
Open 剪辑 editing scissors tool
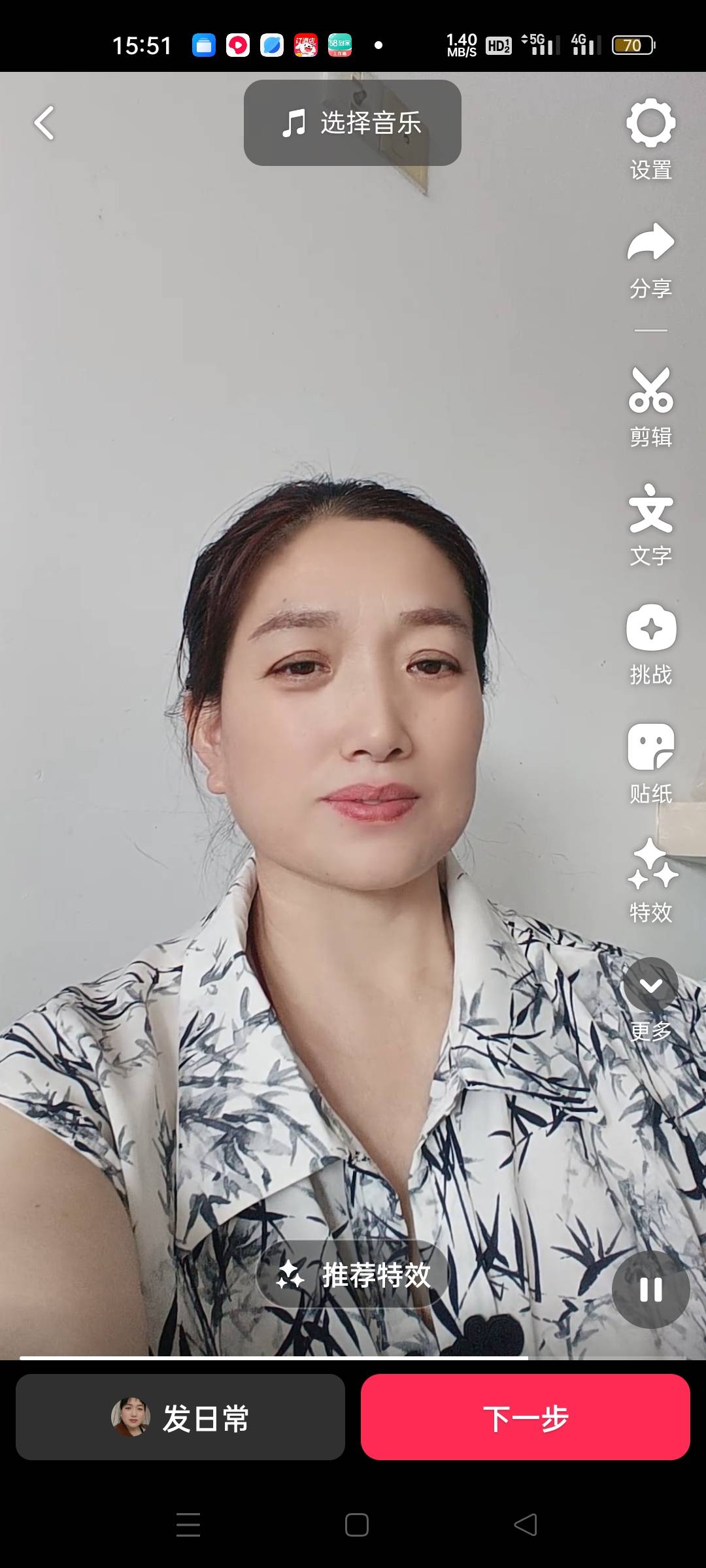coord(650,406)
